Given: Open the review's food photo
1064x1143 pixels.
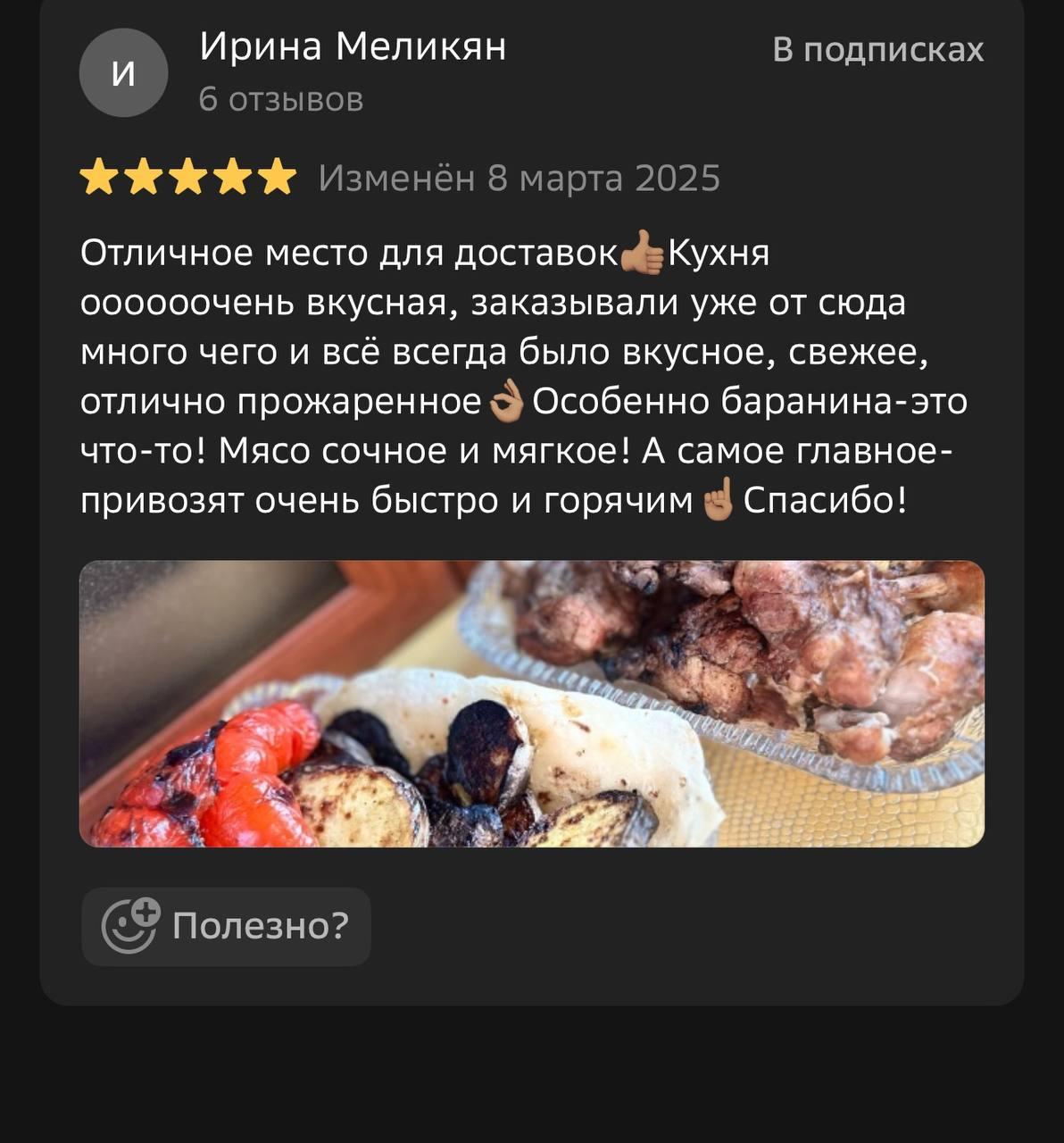Looking at the screenshot, I should 532,704.
